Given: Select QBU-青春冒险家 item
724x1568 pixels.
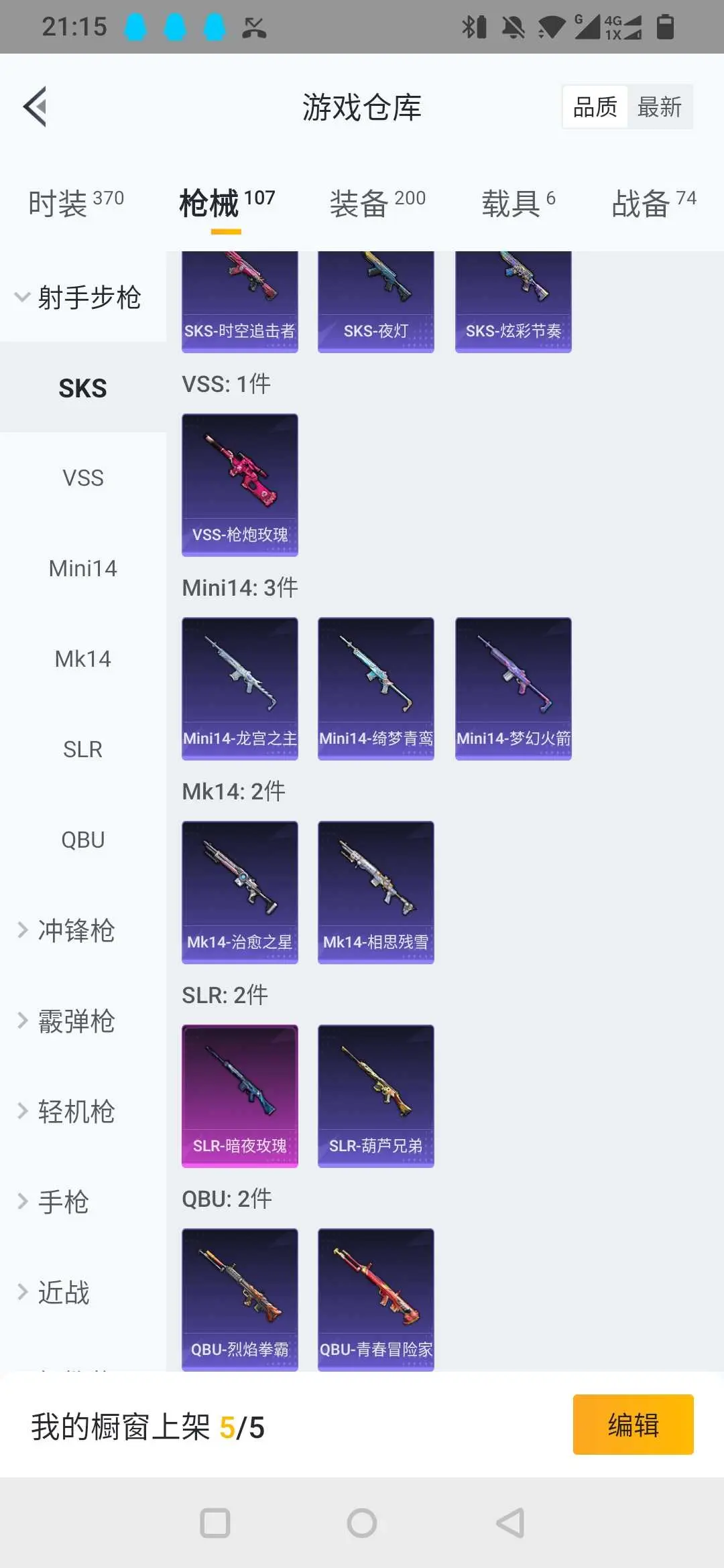Looking at the screenshot, I should pyautogui.click(x=376, y=1299).
